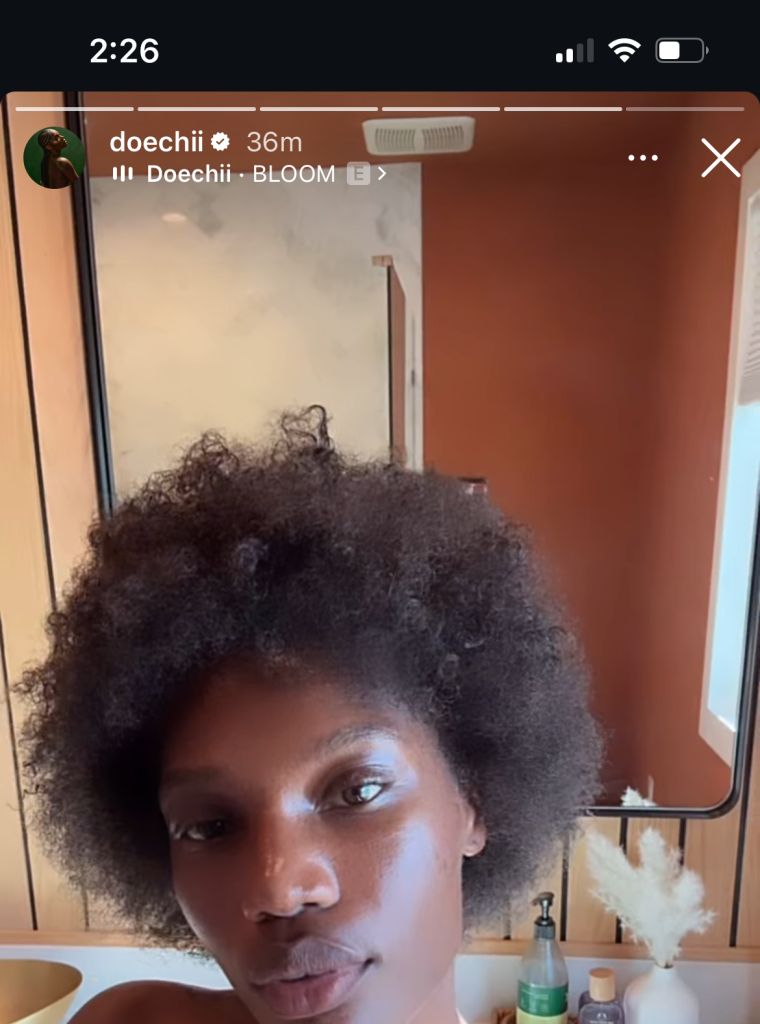This screenshot has height=1024, width=760.
Task: Tap the doechii username
Action: point(156,142)
